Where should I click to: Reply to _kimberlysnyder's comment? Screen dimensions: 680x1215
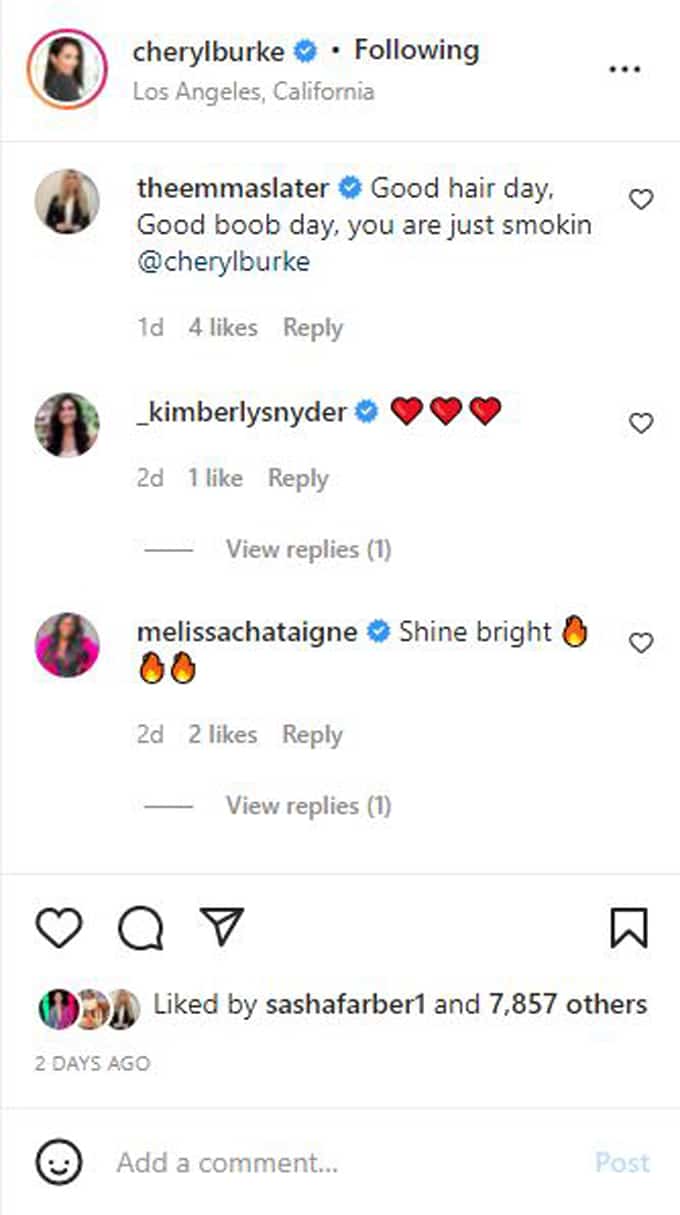point(298,479)
